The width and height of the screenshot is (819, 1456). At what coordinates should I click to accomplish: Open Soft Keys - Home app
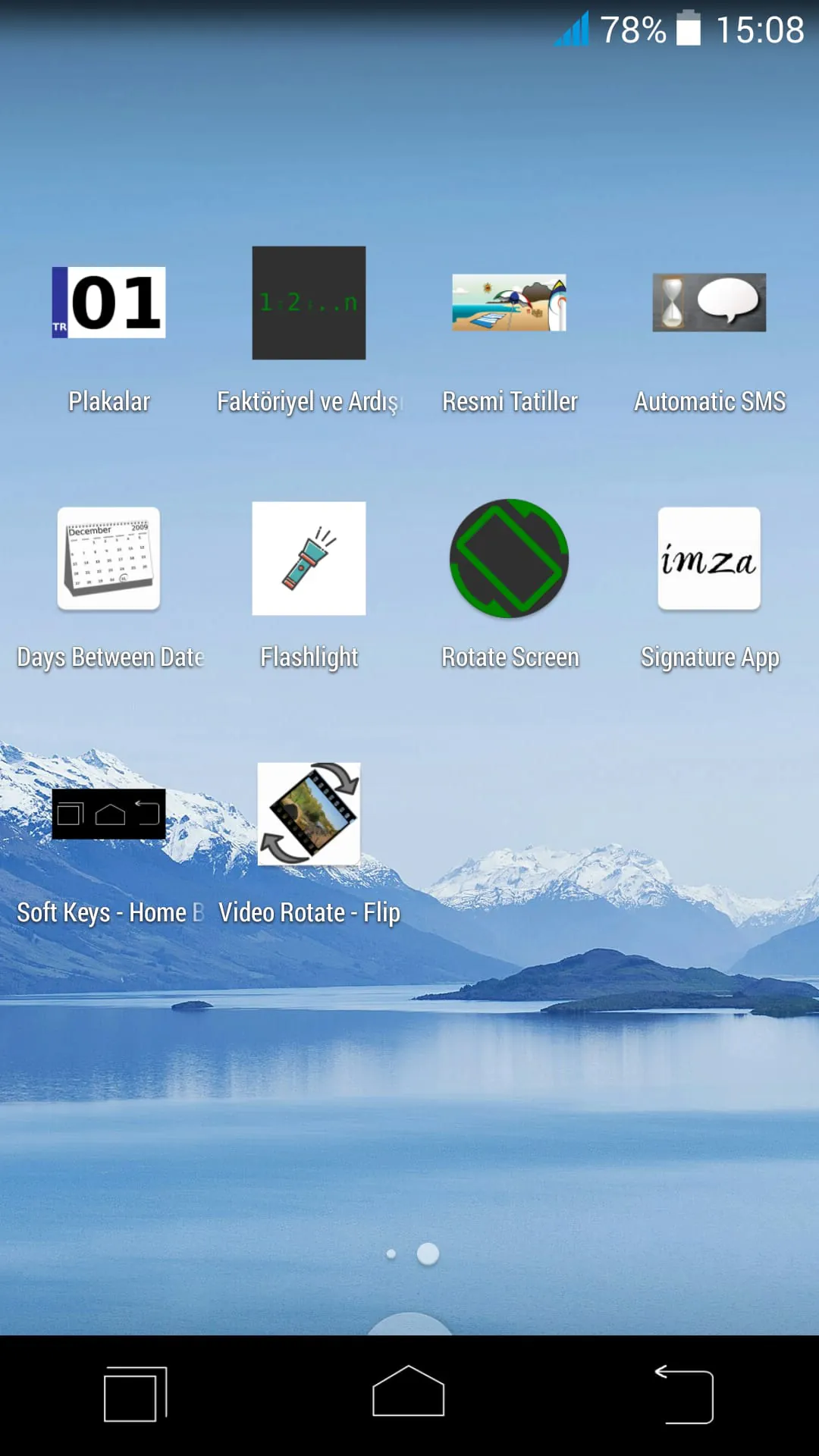click(108, 814)
